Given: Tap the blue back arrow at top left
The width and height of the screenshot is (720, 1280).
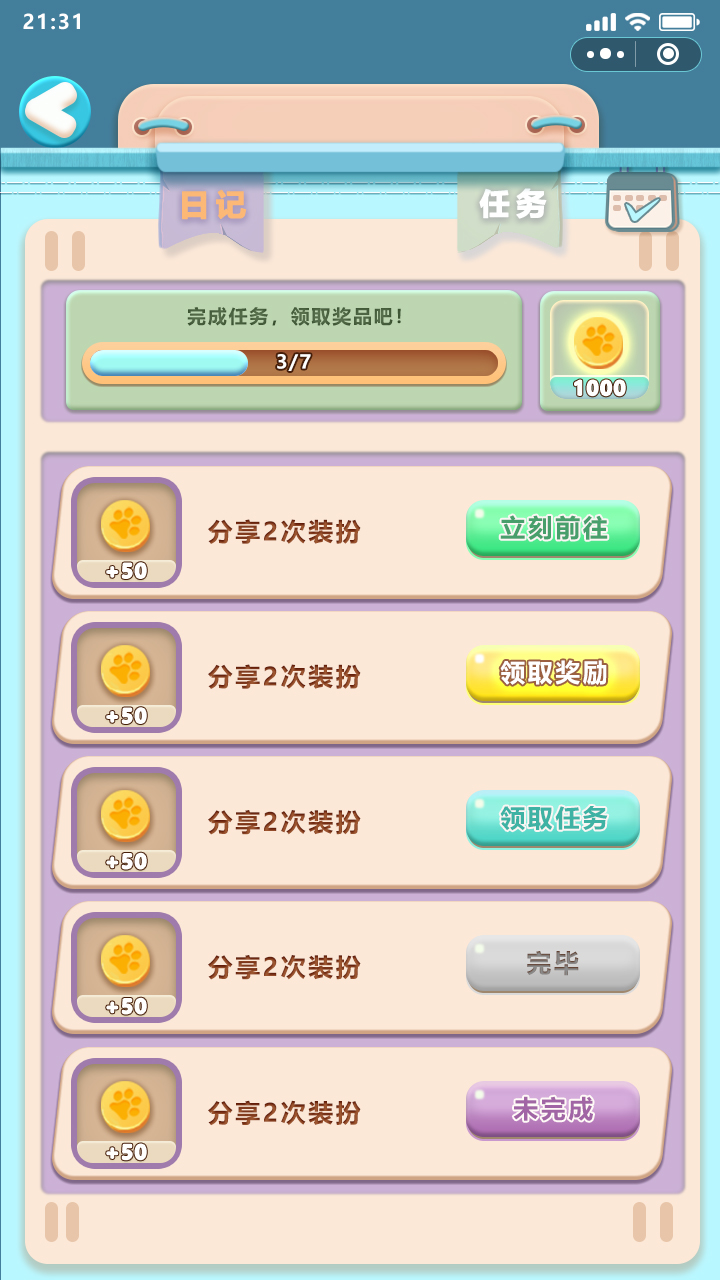Looking at the screenshot, I should (54, 111).
